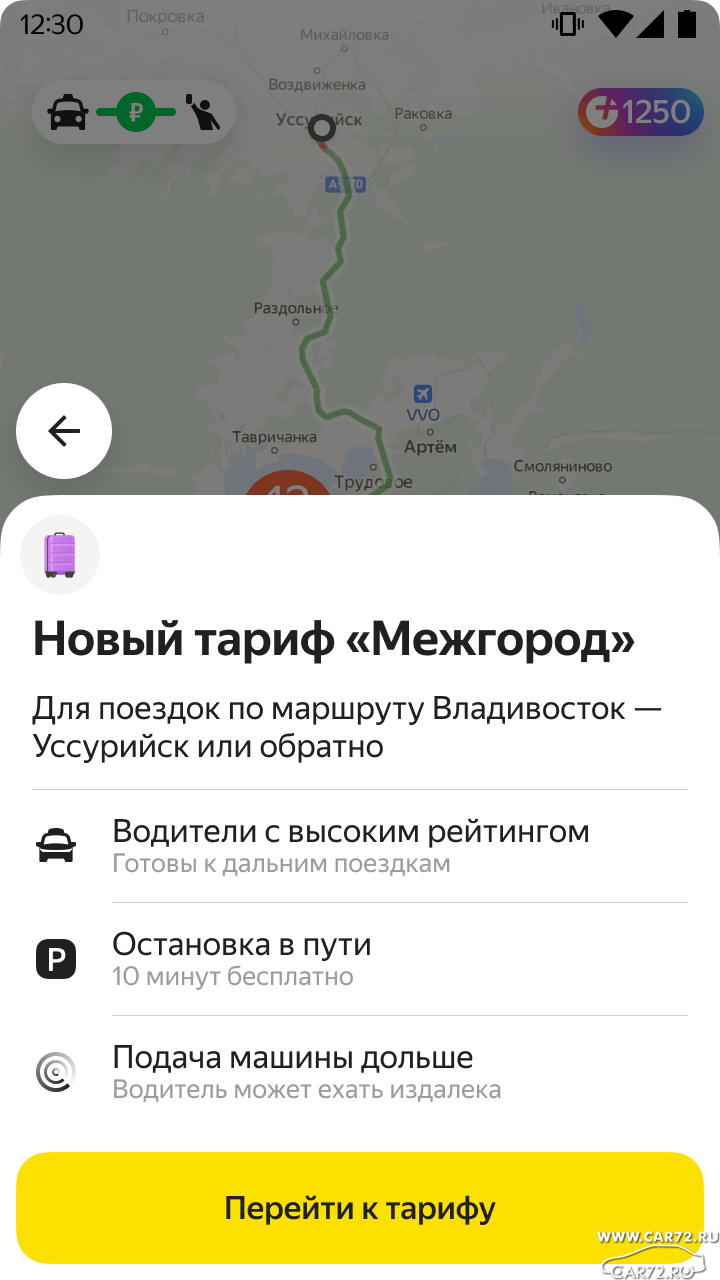The image size is (720, 1280).
Task: Tap the yellow "Перейти к тарифу" button
Action: 360,1208
